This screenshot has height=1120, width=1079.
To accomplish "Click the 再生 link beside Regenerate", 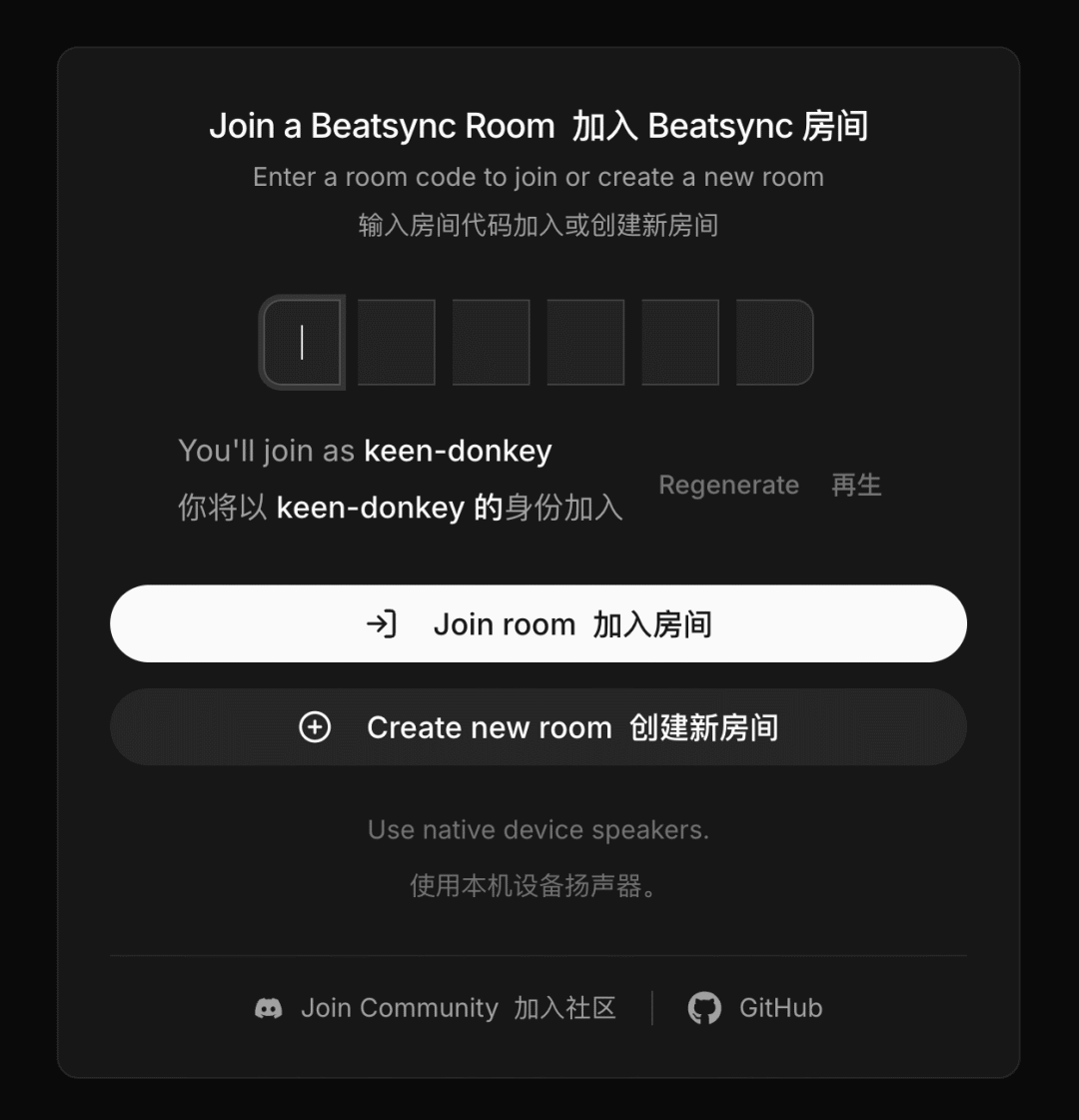I will coord(856,486).
